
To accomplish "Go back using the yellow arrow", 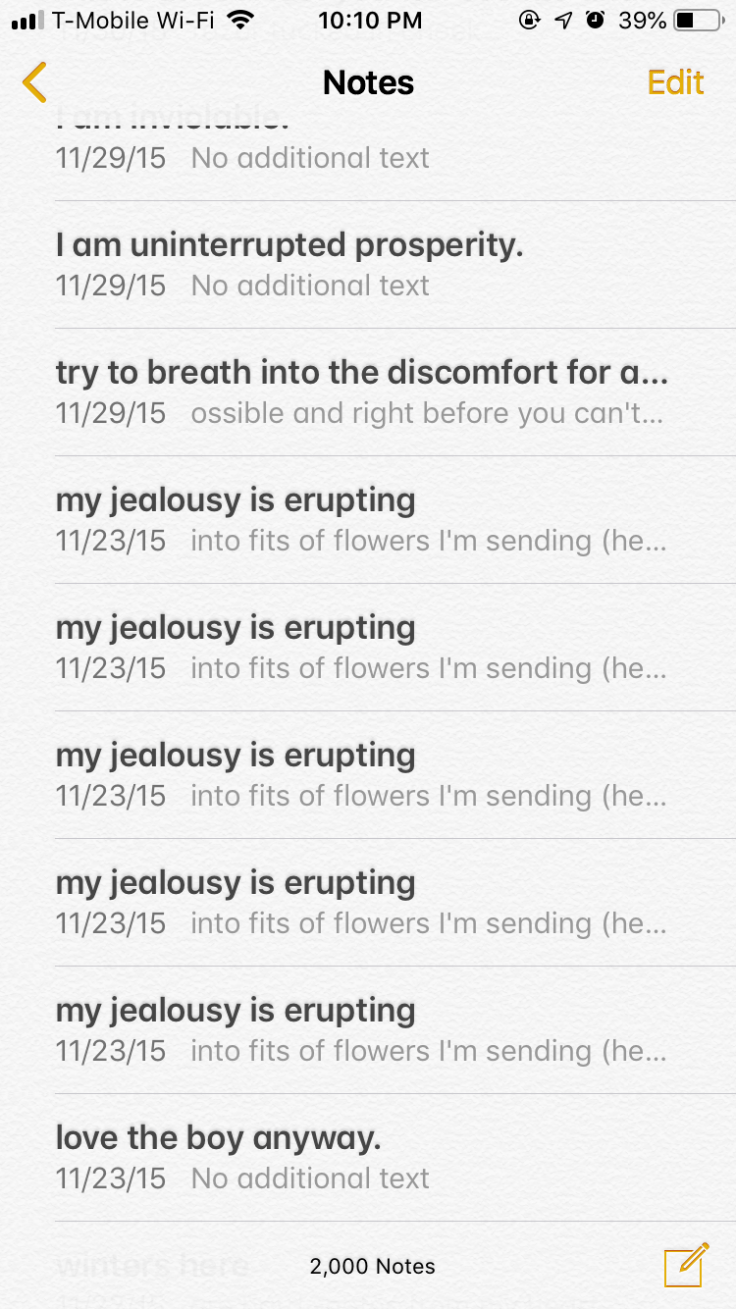I will click(x=35, y=82).
